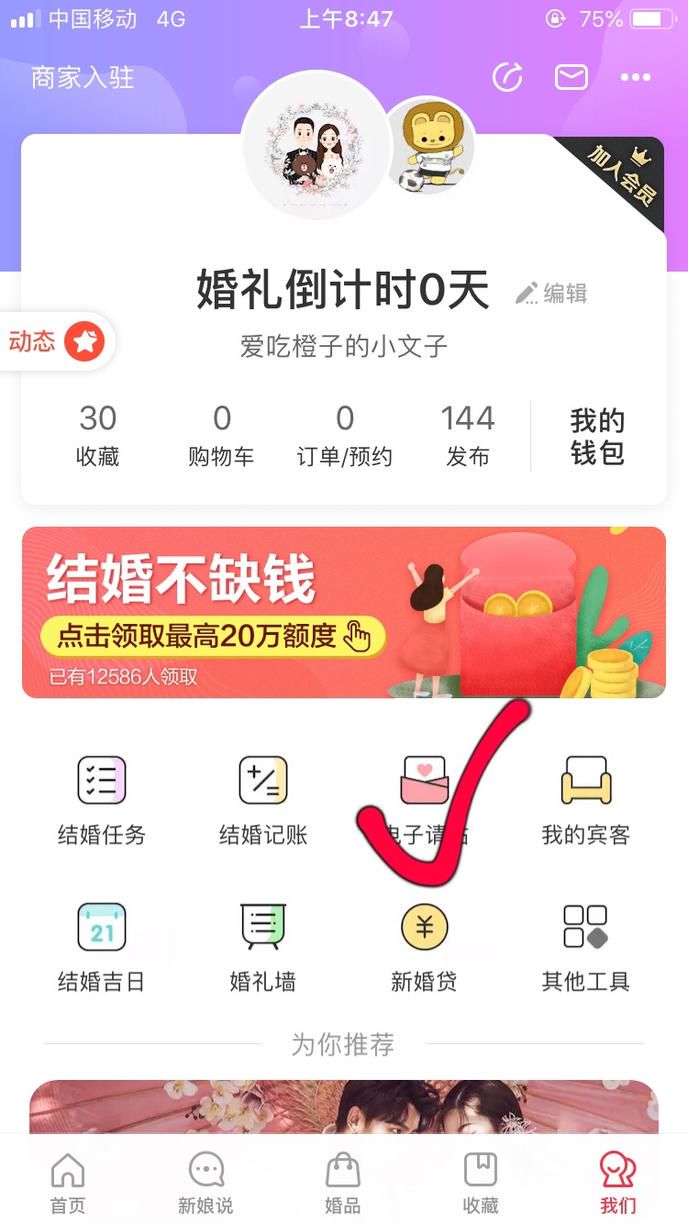
Task: Edit wedding profile via 编辑
Action: pyautogui.click(x=551, y=293)
